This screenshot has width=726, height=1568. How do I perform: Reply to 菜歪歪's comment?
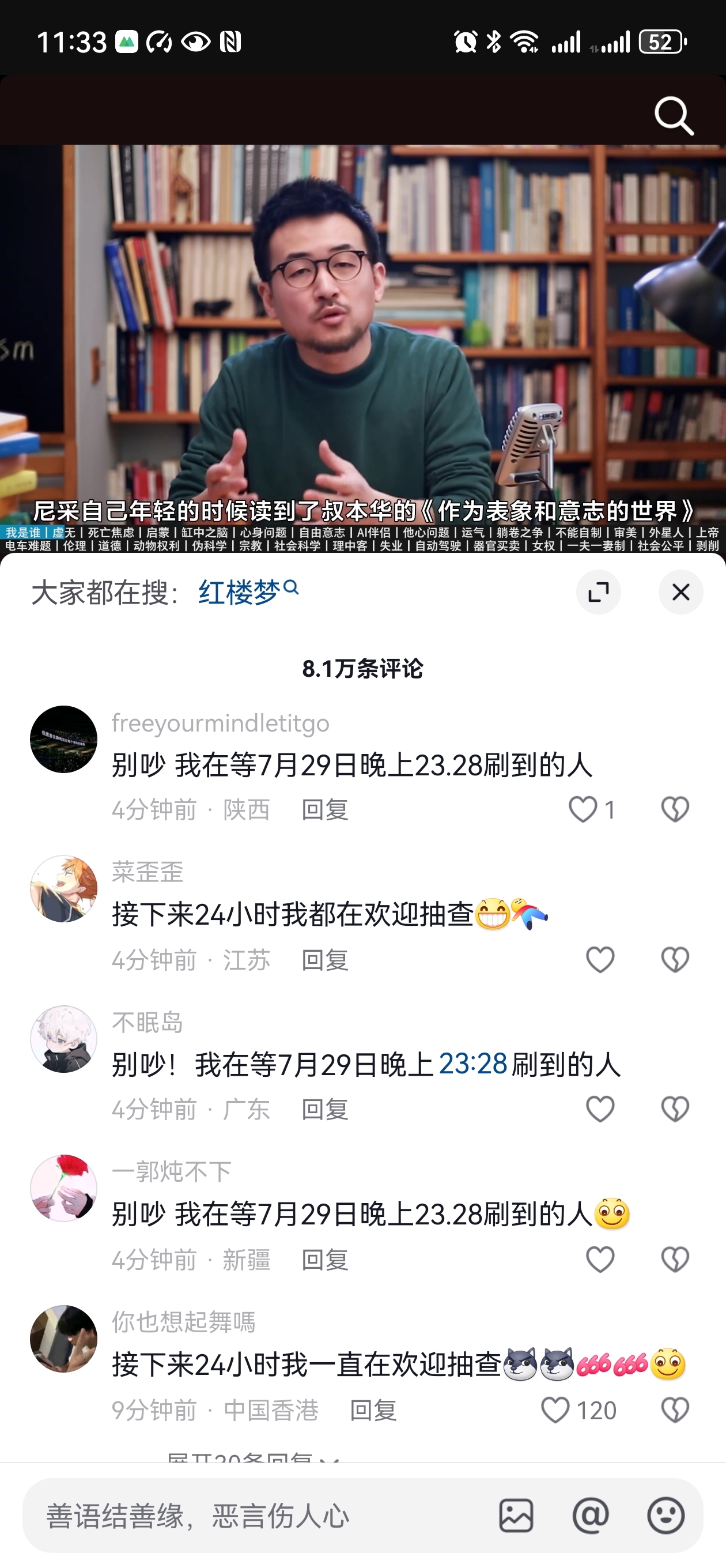pos(325,960)
